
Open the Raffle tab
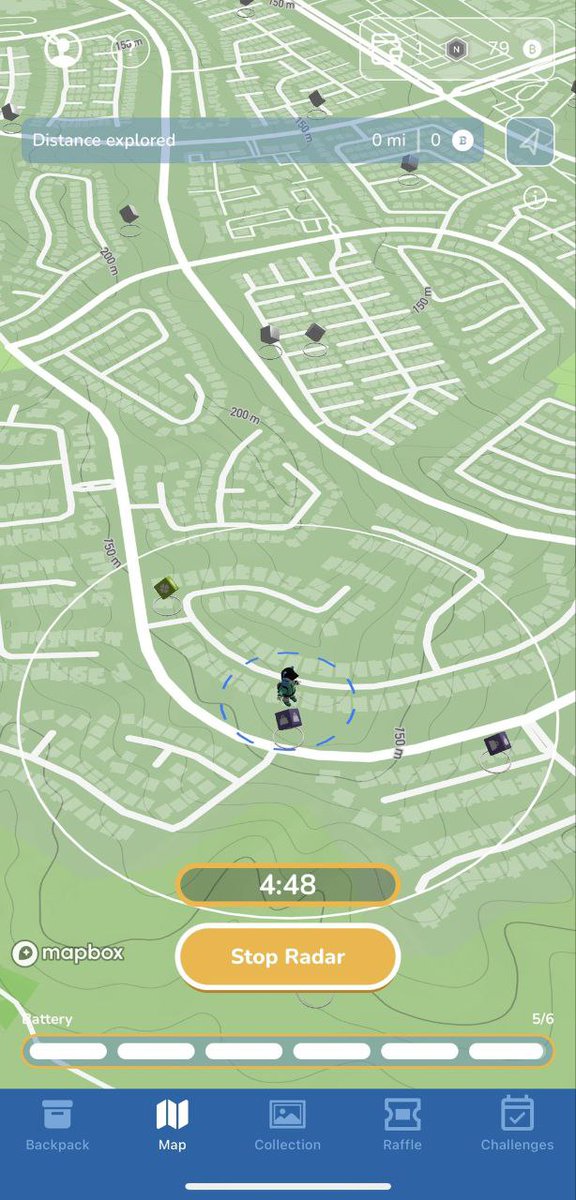pos(402,1125)
